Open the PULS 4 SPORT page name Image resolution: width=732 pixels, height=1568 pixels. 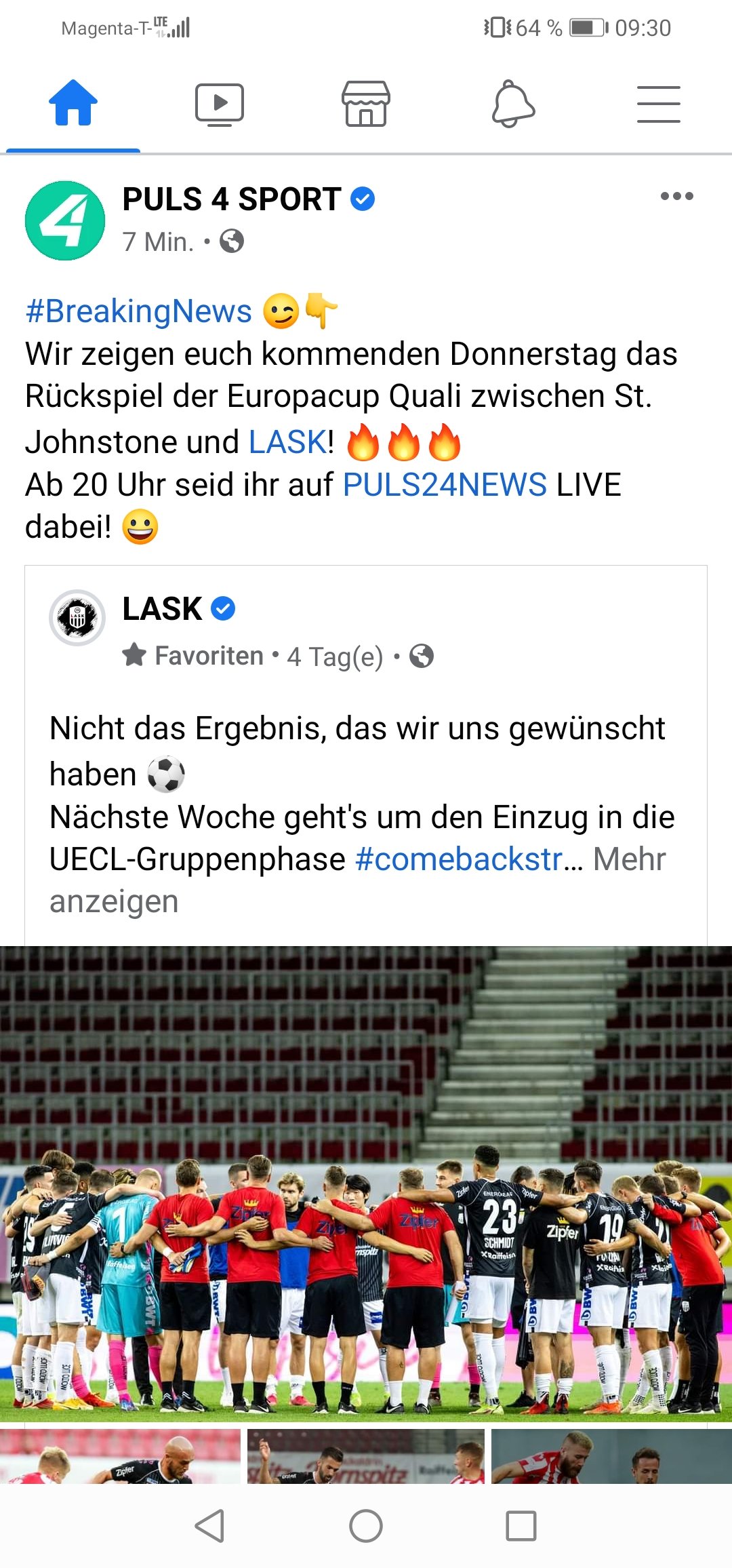(x=231, y=199)
